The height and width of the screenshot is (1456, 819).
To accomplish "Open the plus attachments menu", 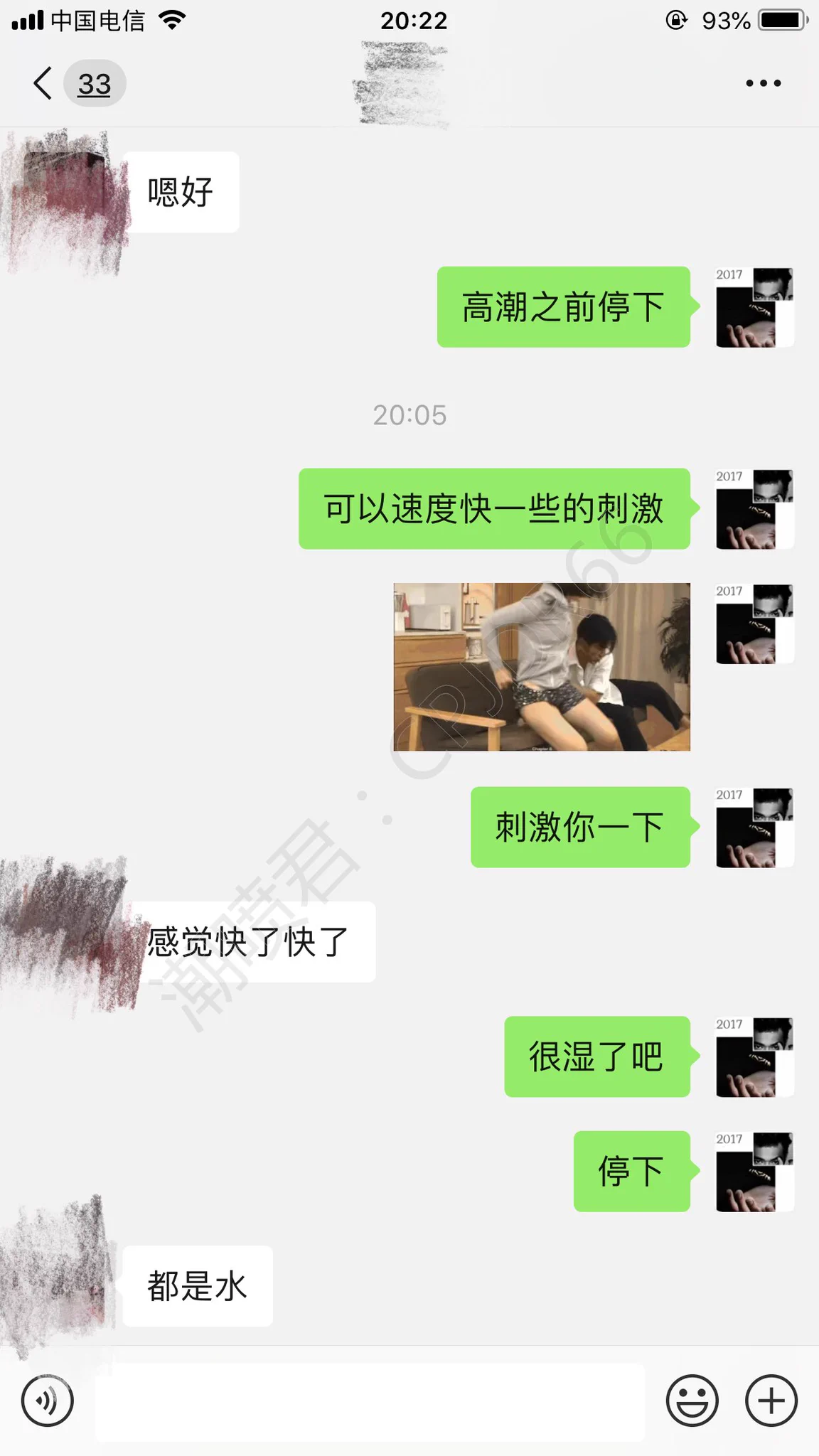I will pyautogui.click(x=771, y=1401).
